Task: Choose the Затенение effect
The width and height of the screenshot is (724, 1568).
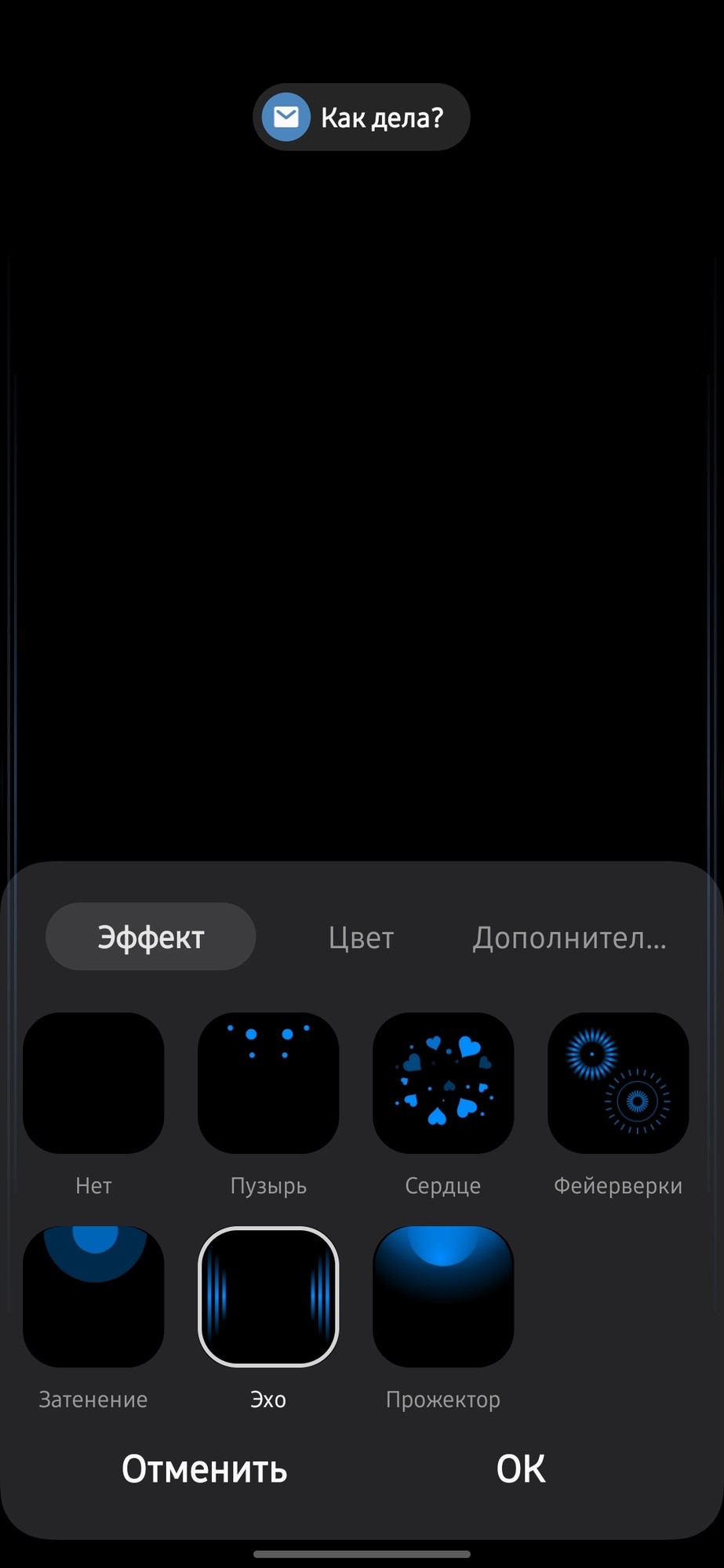Action: click(x=93, y=1297)
